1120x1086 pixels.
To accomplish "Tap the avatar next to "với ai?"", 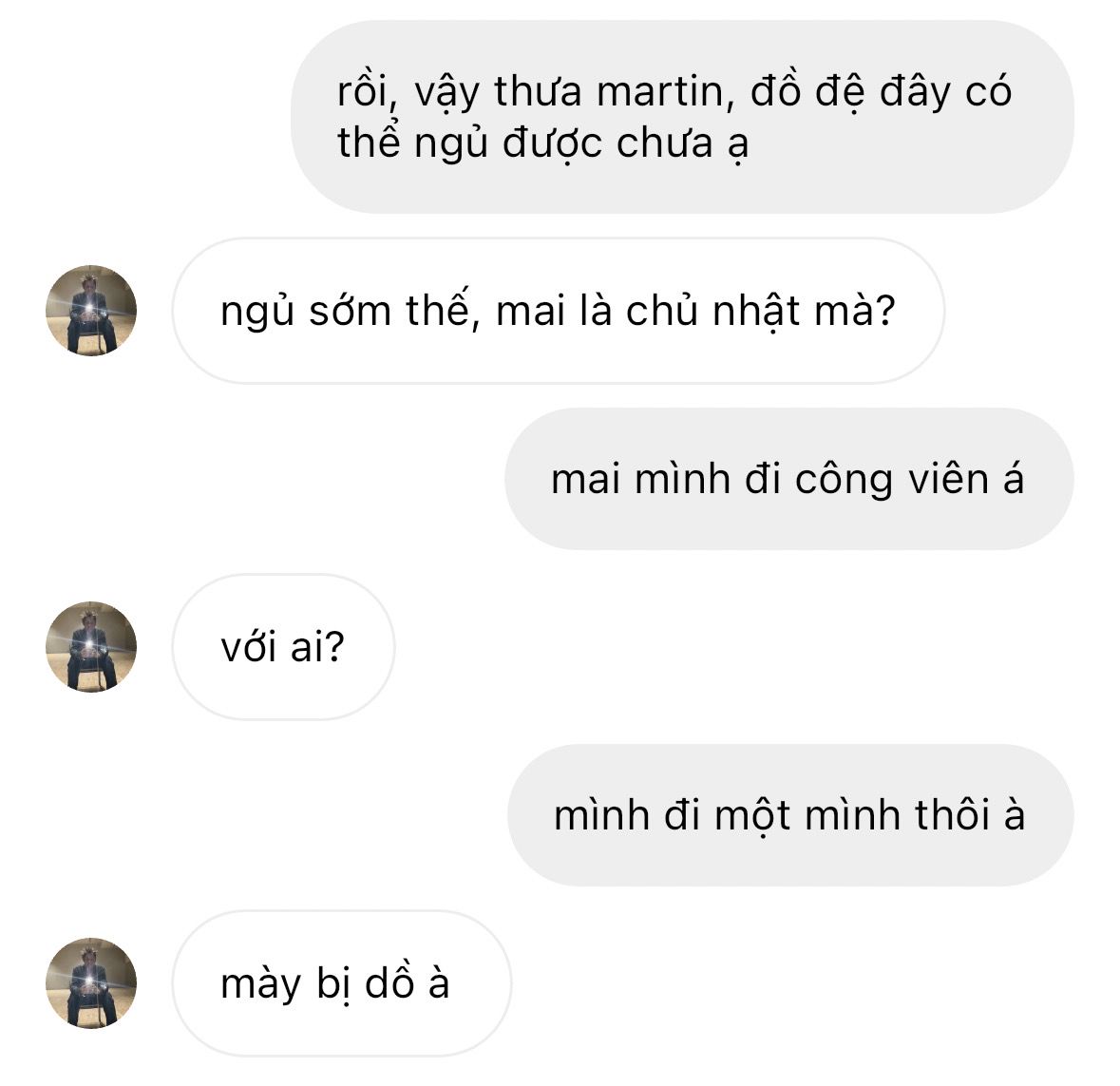I will [x=91, y=646].
